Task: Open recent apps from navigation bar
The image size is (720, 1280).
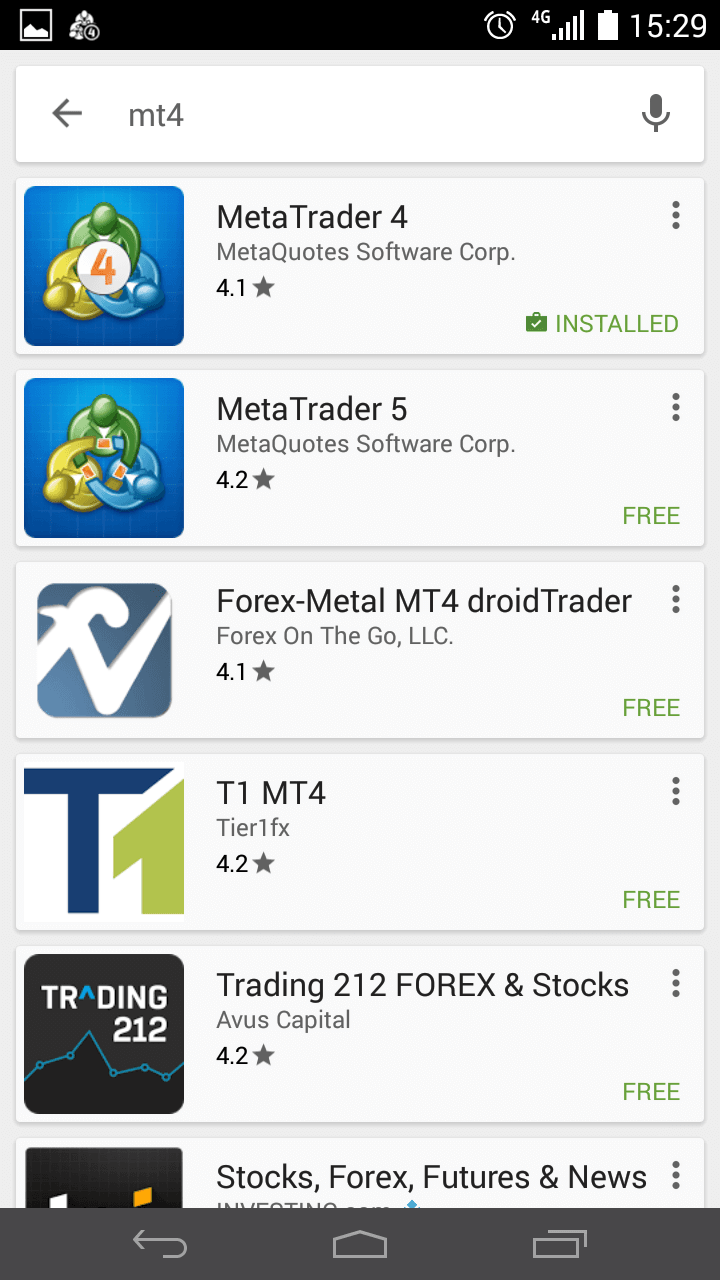Action: 560,1244
